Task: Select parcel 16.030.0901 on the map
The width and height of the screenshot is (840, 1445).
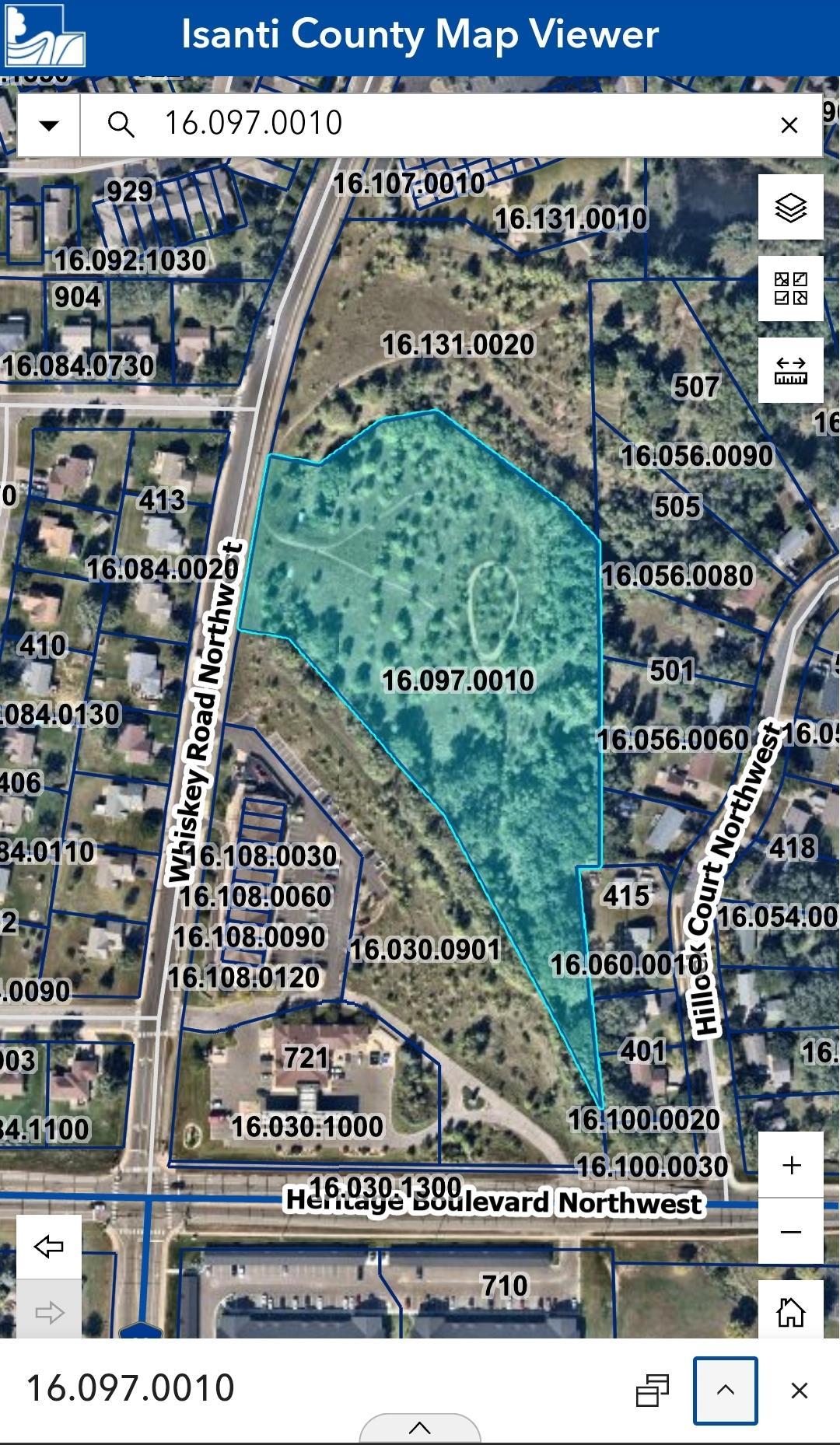Action: [x=425, y=950]
